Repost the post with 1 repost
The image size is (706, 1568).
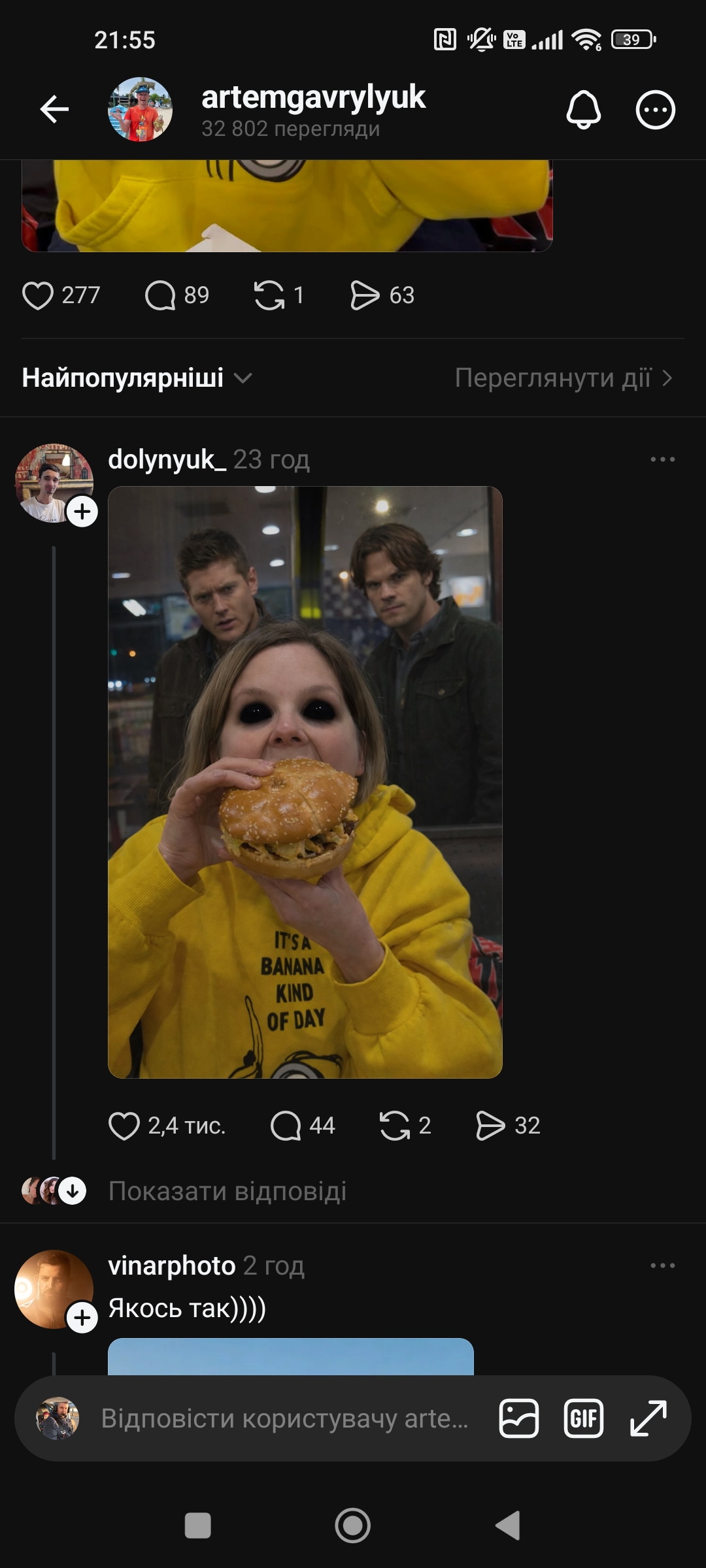[269, 295]
